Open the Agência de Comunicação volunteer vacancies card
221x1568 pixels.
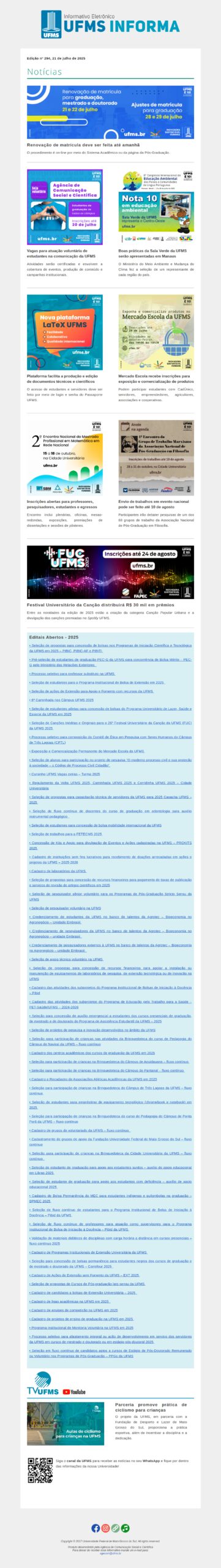tap(65, 207)
